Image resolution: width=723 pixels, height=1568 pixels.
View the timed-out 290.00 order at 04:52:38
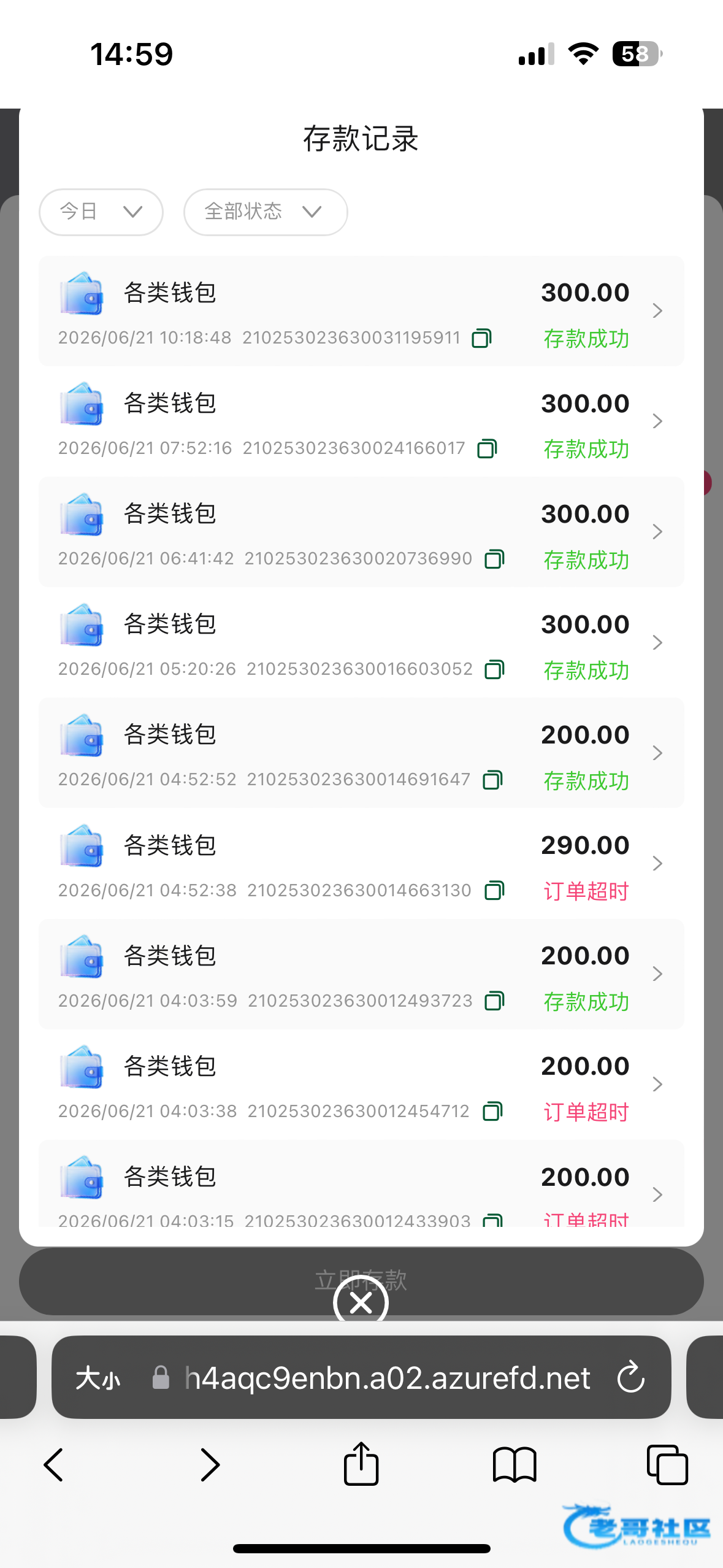click(361, 863)
